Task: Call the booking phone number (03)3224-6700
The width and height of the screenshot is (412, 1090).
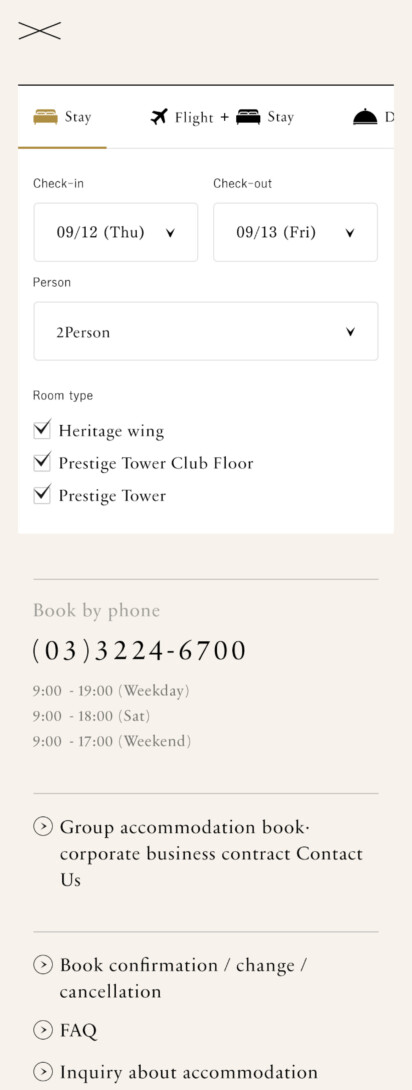Action: coord(139,651)
